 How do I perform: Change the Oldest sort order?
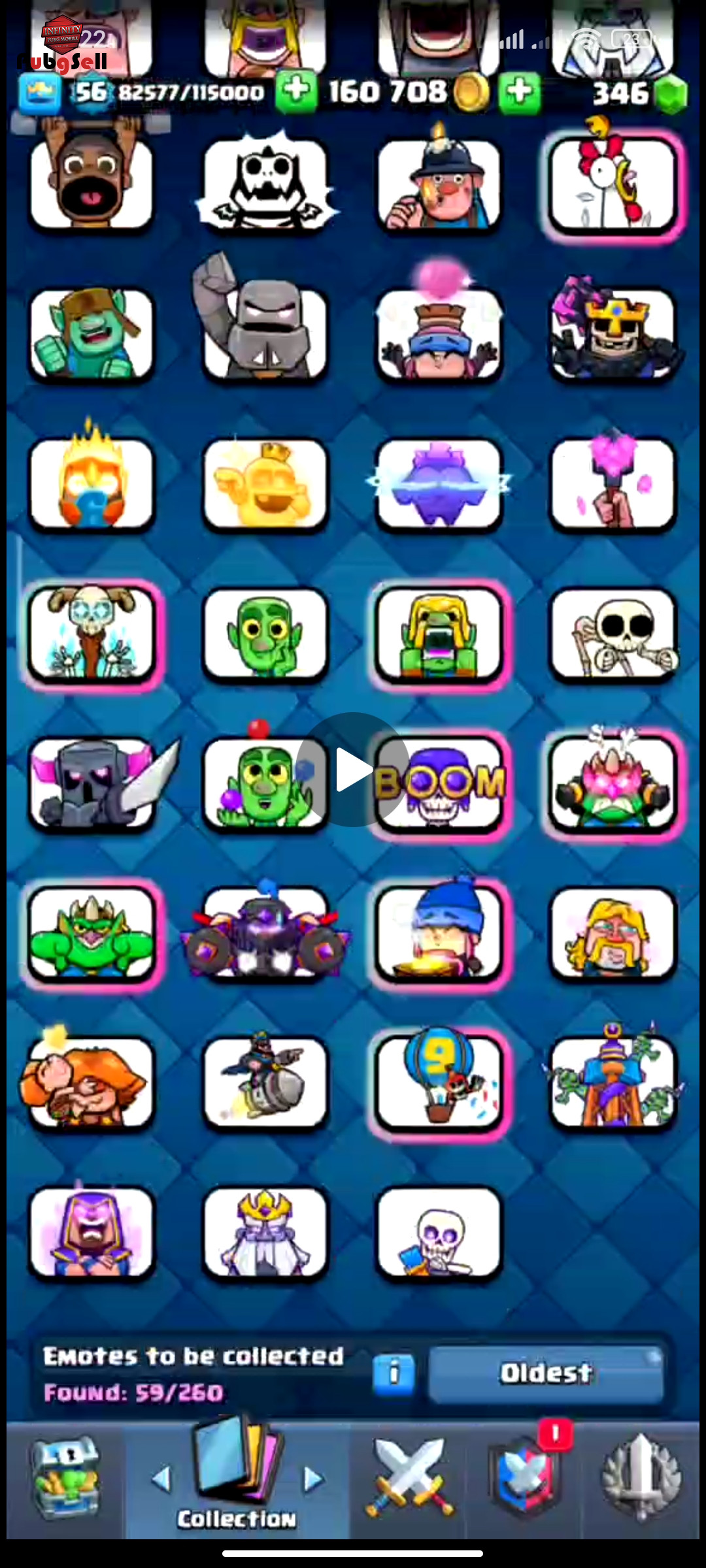point(546,1374)
